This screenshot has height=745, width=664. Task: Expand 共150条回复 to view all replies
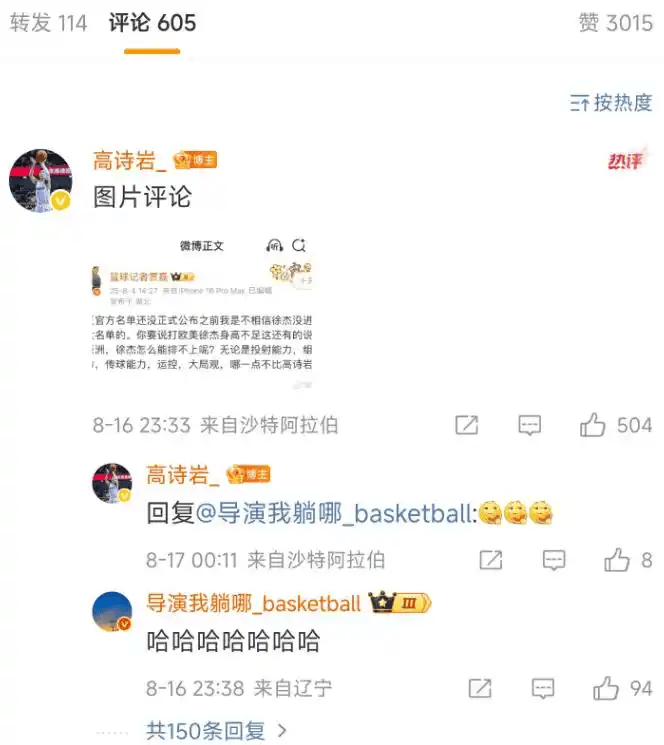pyautogui.click(x=216, y=730)
